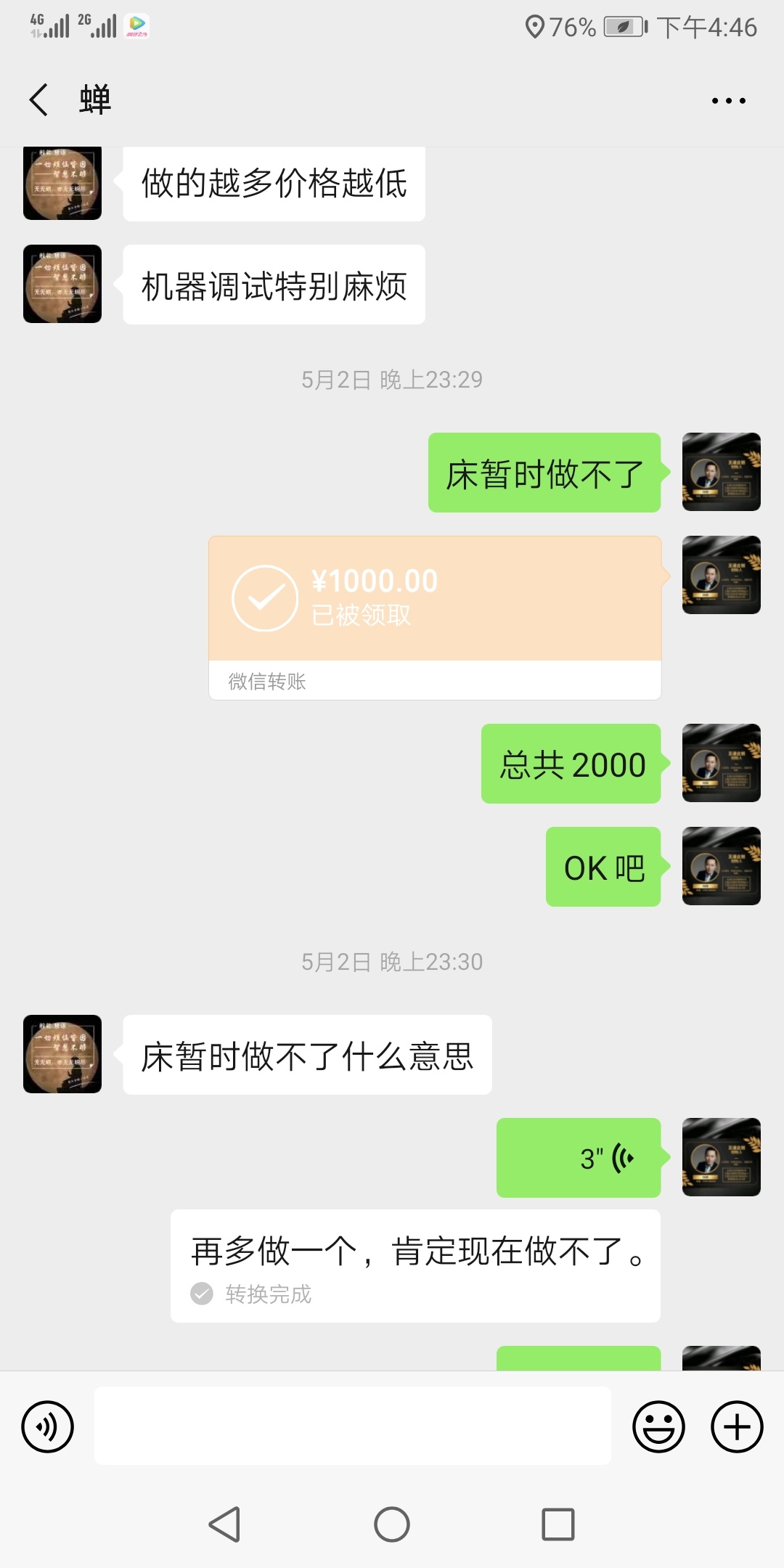Image resolution: width=784 pixels, height=1568 pixels.
Task: Tap the message text input field
Action: (x=352, y=1426)
